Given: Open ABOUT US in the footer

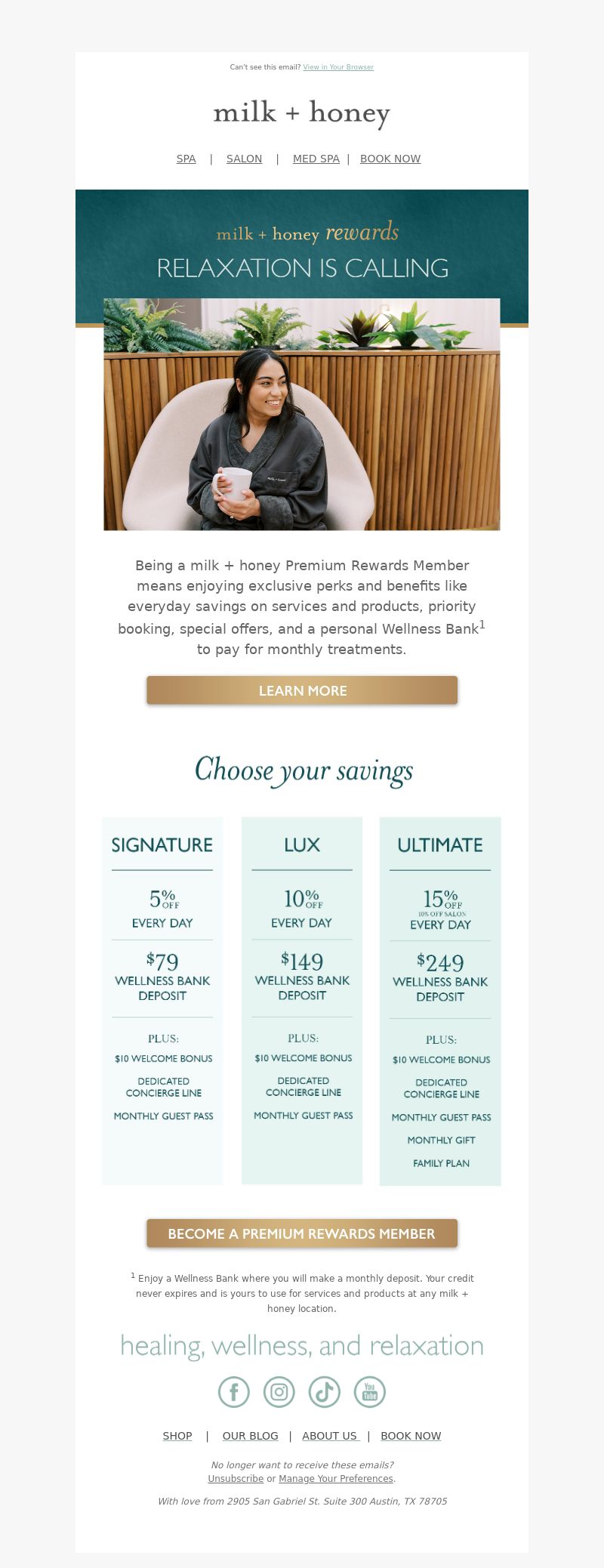Looking at the screenshot, I should 330,1436.
